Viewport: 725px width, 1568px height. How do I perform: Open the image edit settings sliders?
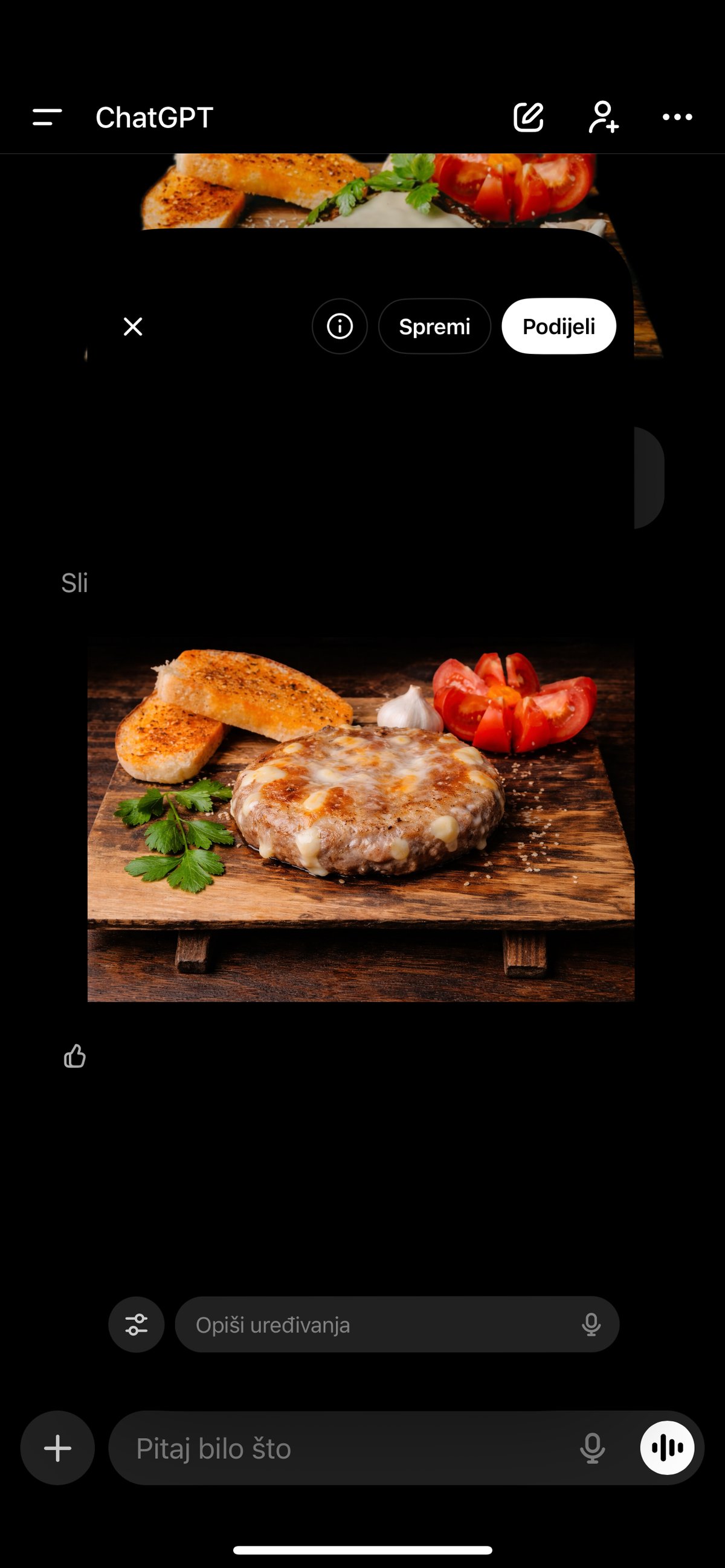pos(137,1325)
